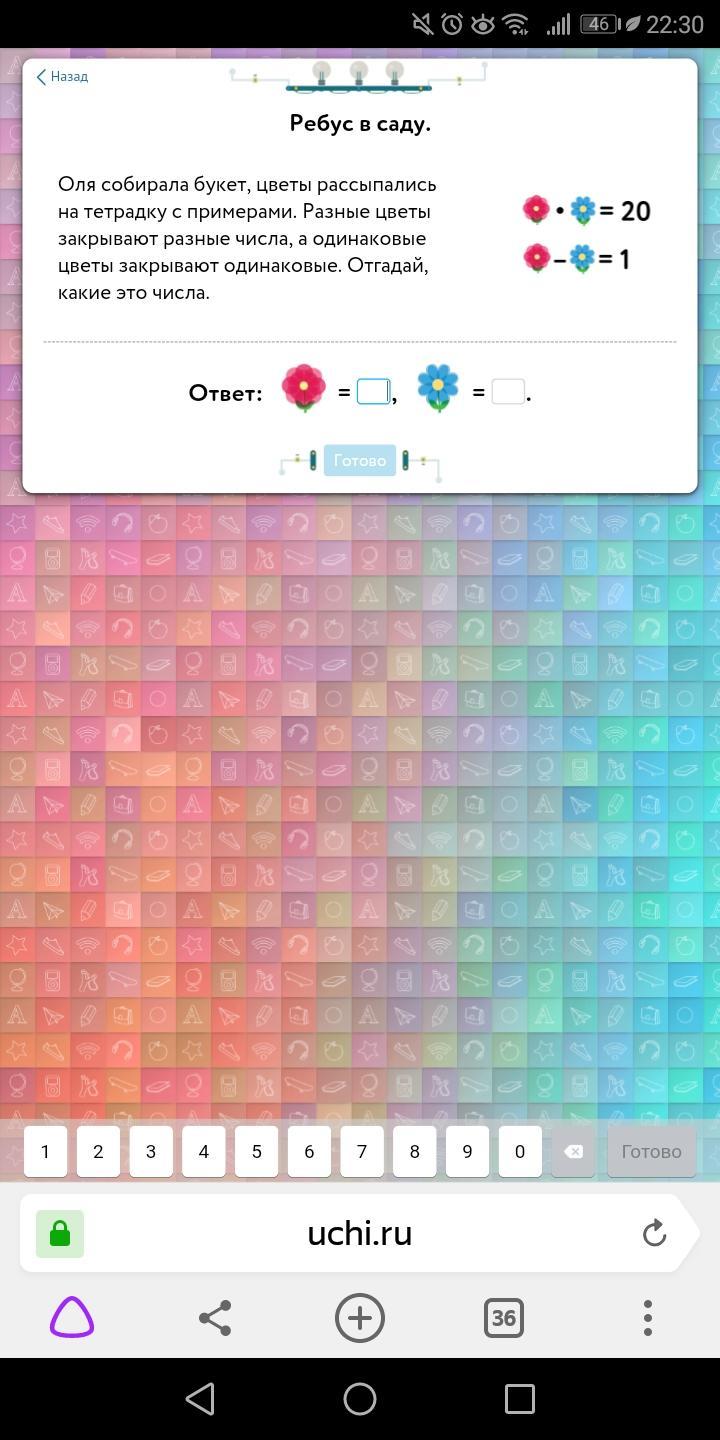The image size is (720, 1440).
Task: Go back using the Назад link
Action: click(x=62, y=77)
